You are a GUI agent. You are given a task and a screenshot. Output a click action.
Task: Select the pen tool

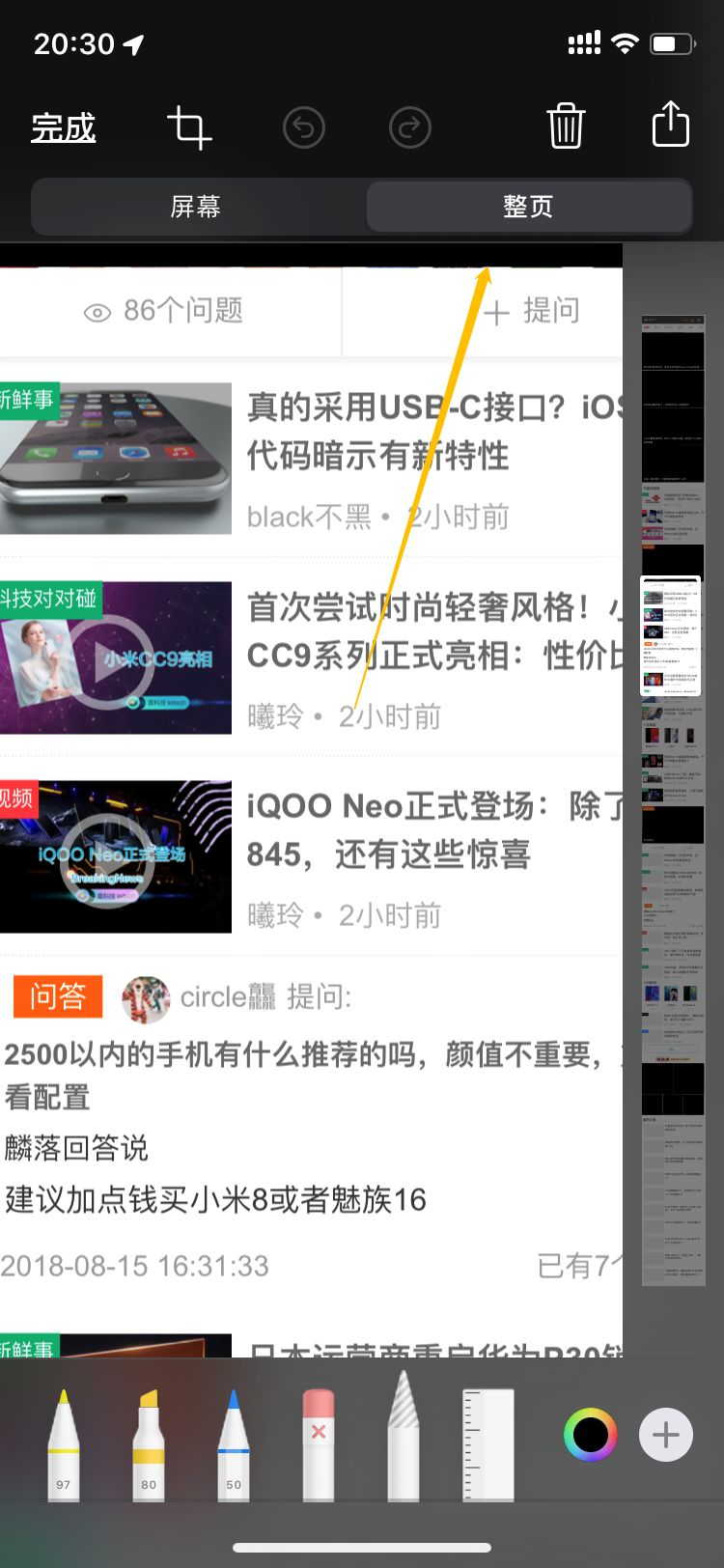[x=64, y=1444]
